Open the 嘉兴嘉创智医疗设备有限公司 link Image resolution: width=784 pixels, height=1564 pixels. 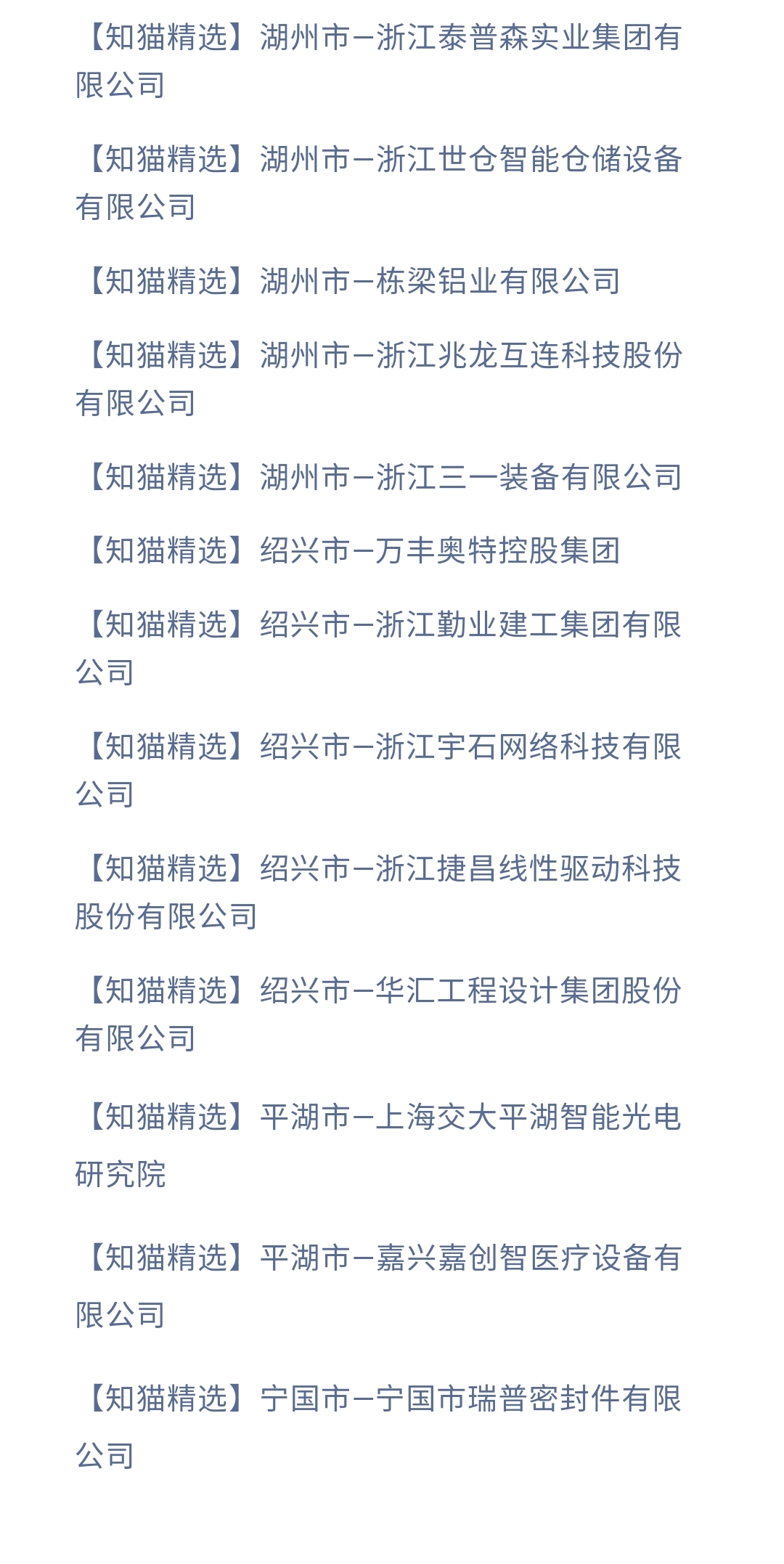[x=378, y=1287]
